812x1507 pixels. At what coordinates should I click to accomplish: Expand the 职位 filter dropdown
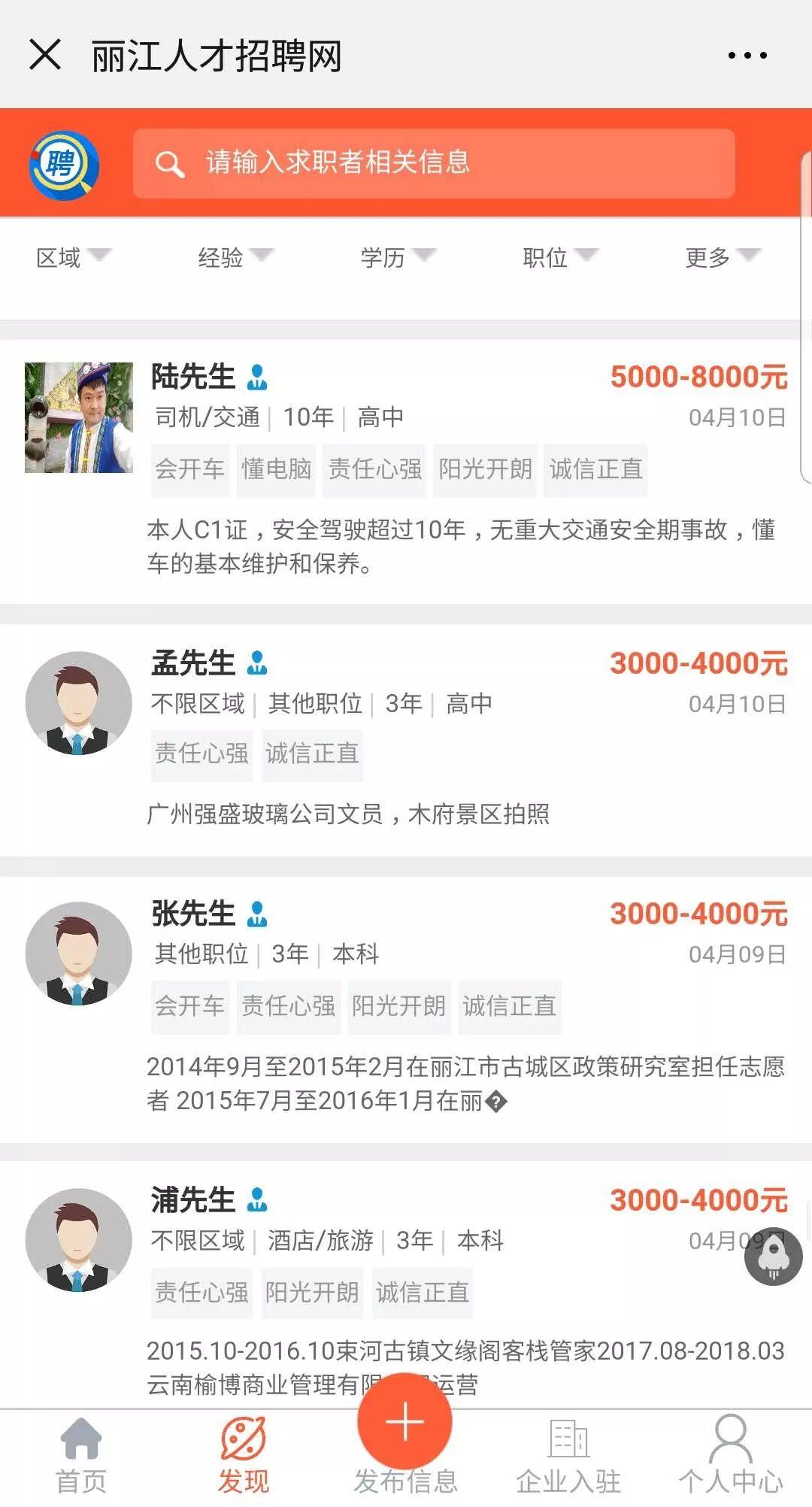(559, 258)
